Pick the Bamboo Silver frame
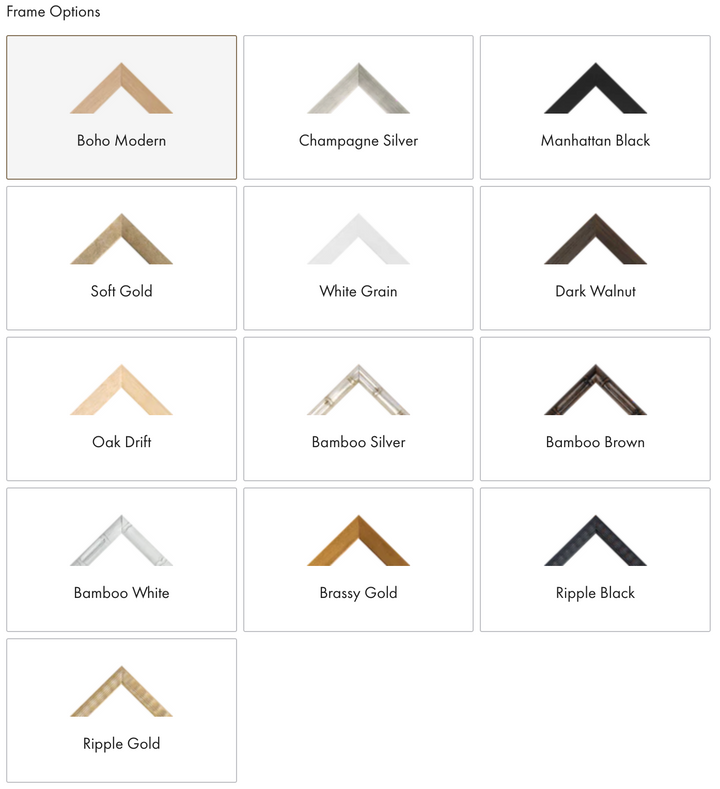 tap(358, 409)
